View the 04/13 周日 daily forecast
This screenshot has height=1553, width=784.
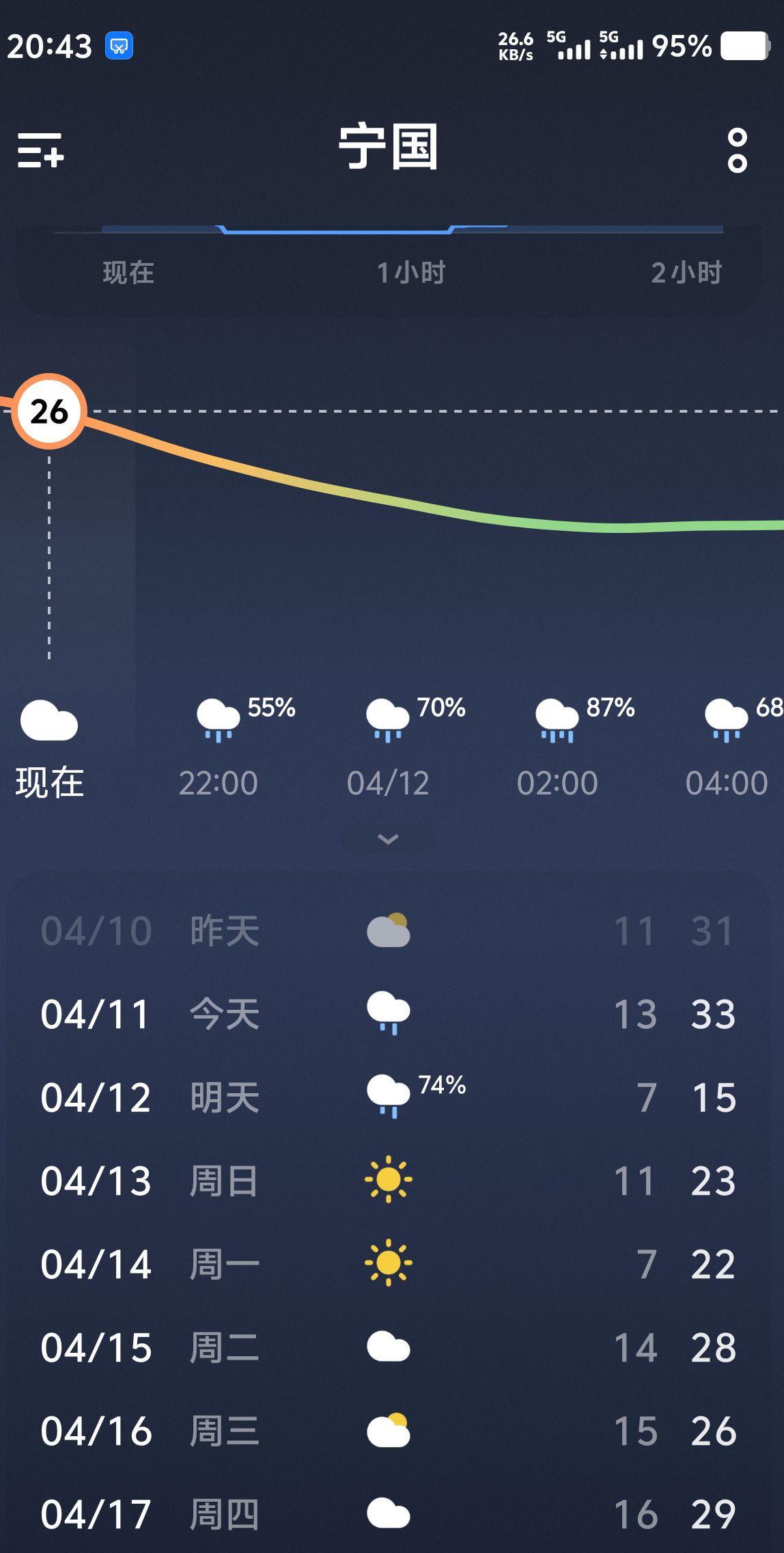(x=388, y=1181)
